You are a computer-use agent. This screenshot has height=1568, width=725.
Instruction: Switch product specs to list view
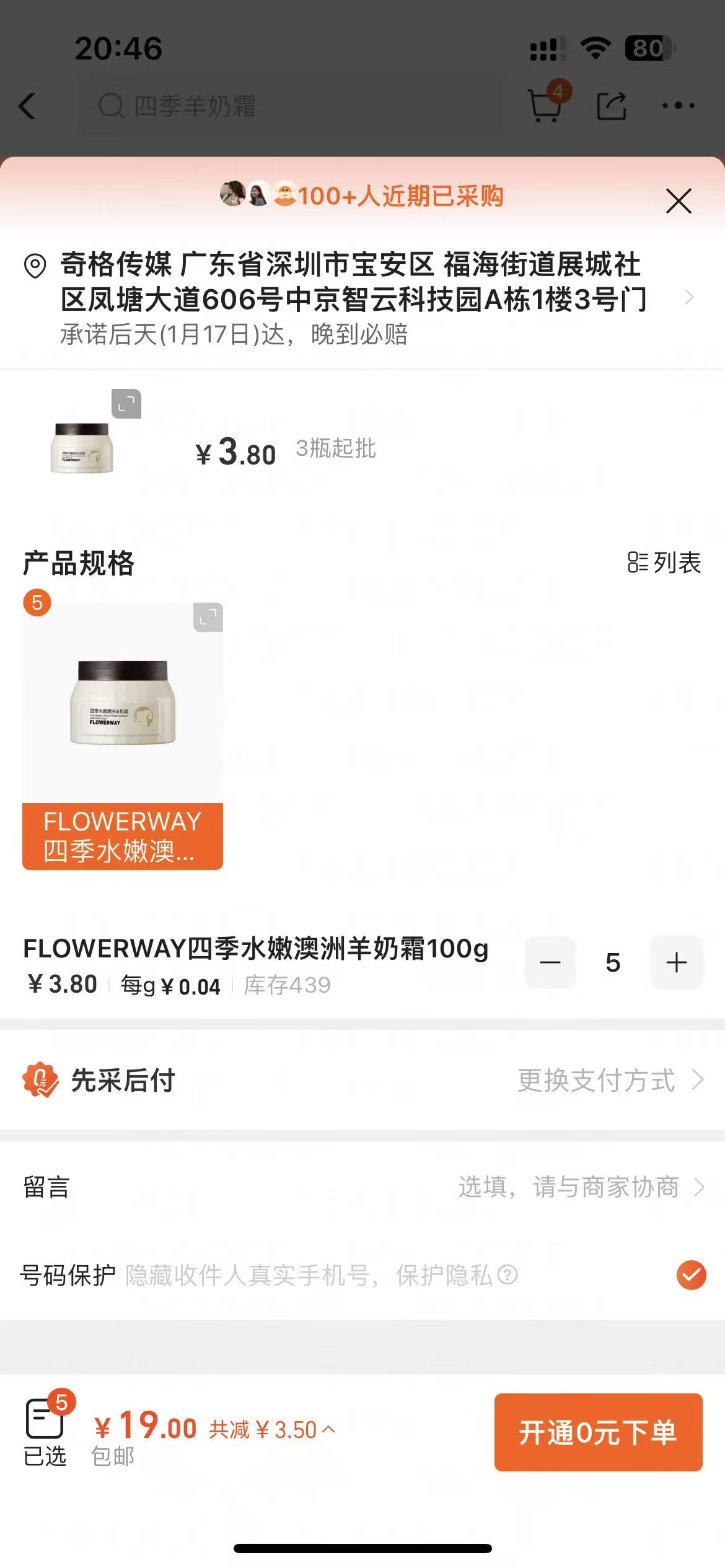click(x=664, y=563)
